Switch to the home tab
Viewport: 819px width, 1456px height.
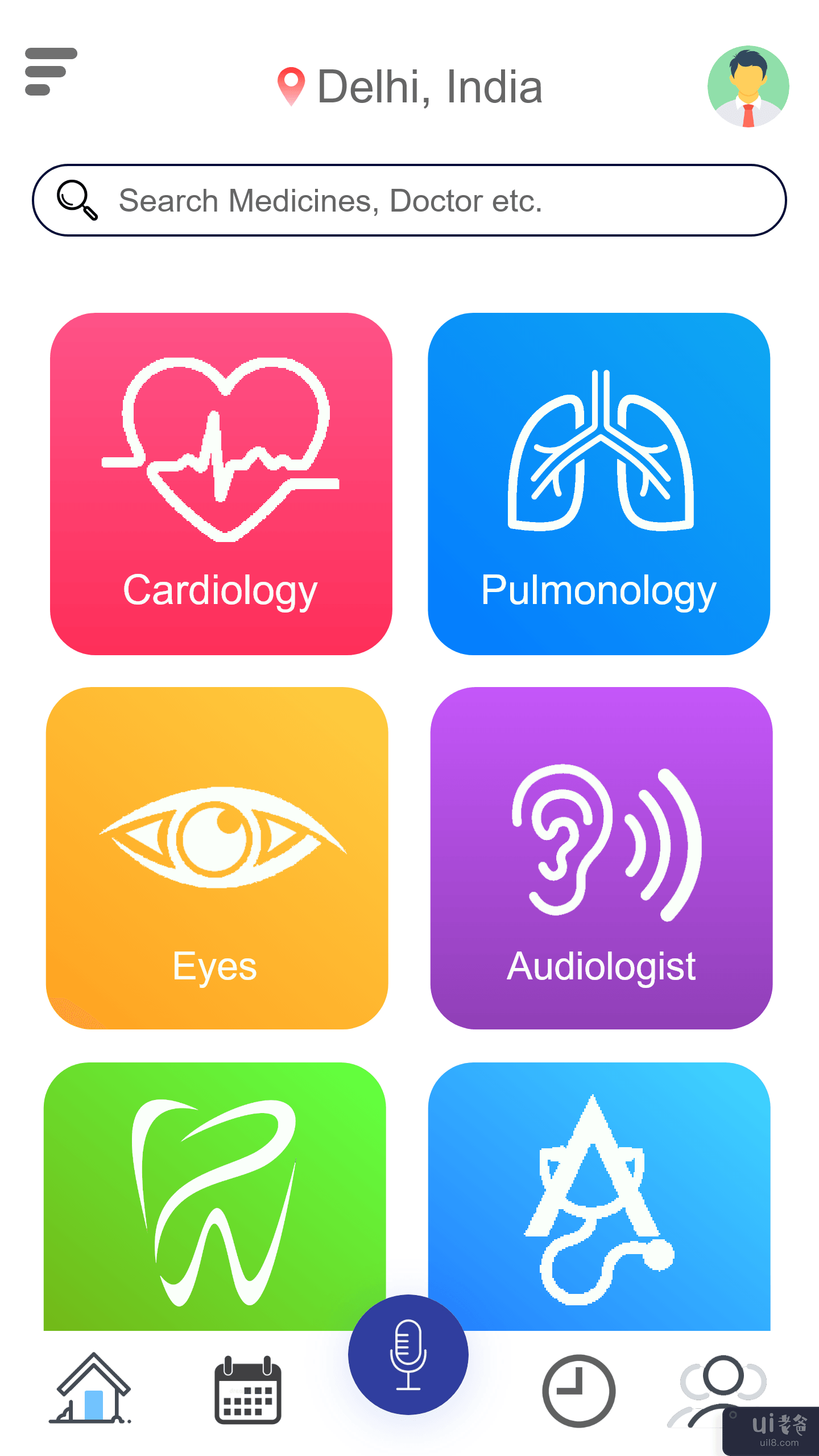click(91, 1389)
